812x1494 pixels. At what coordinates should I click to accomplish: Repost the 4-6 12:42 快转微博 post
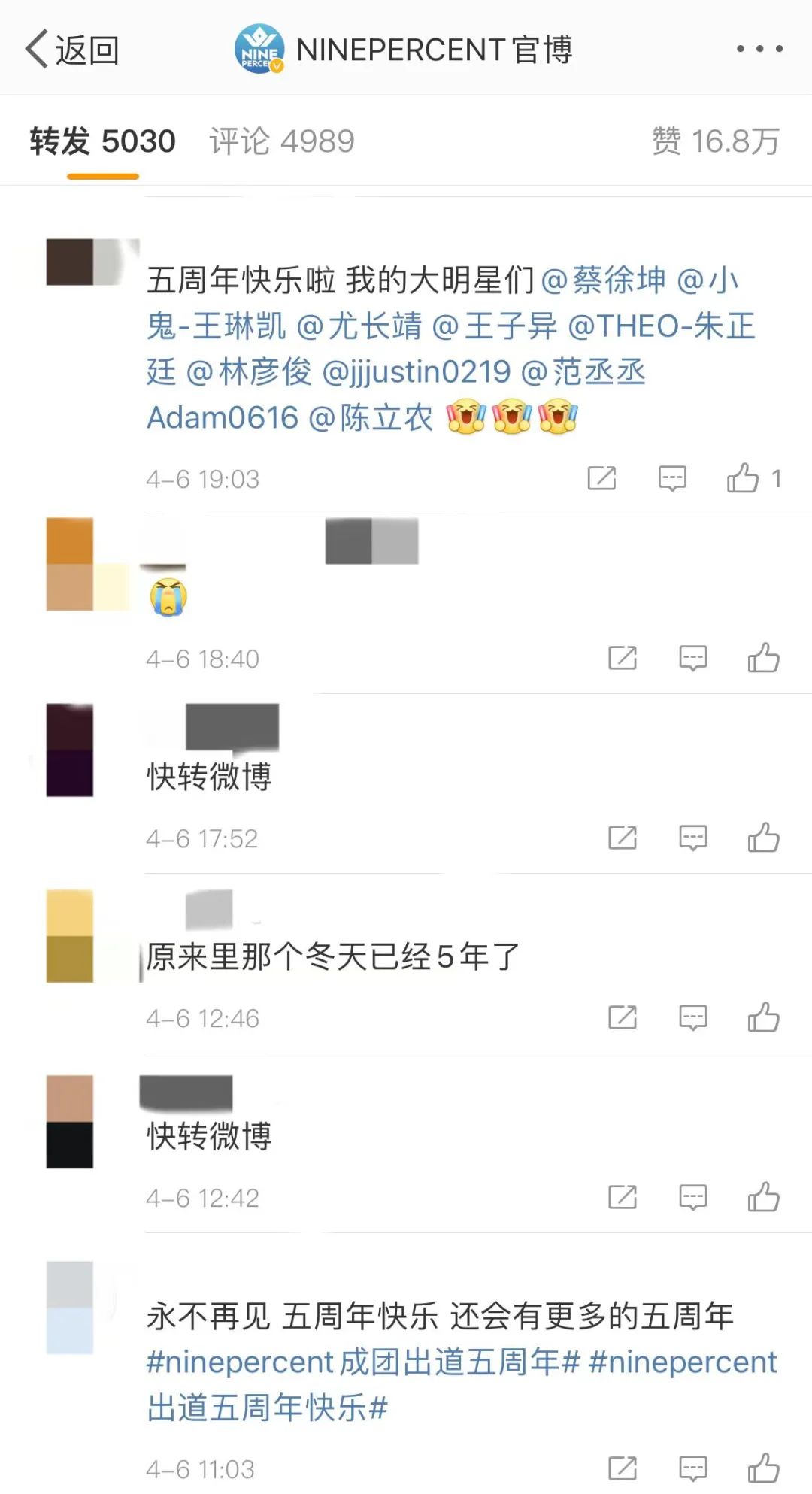[623, 1197]
